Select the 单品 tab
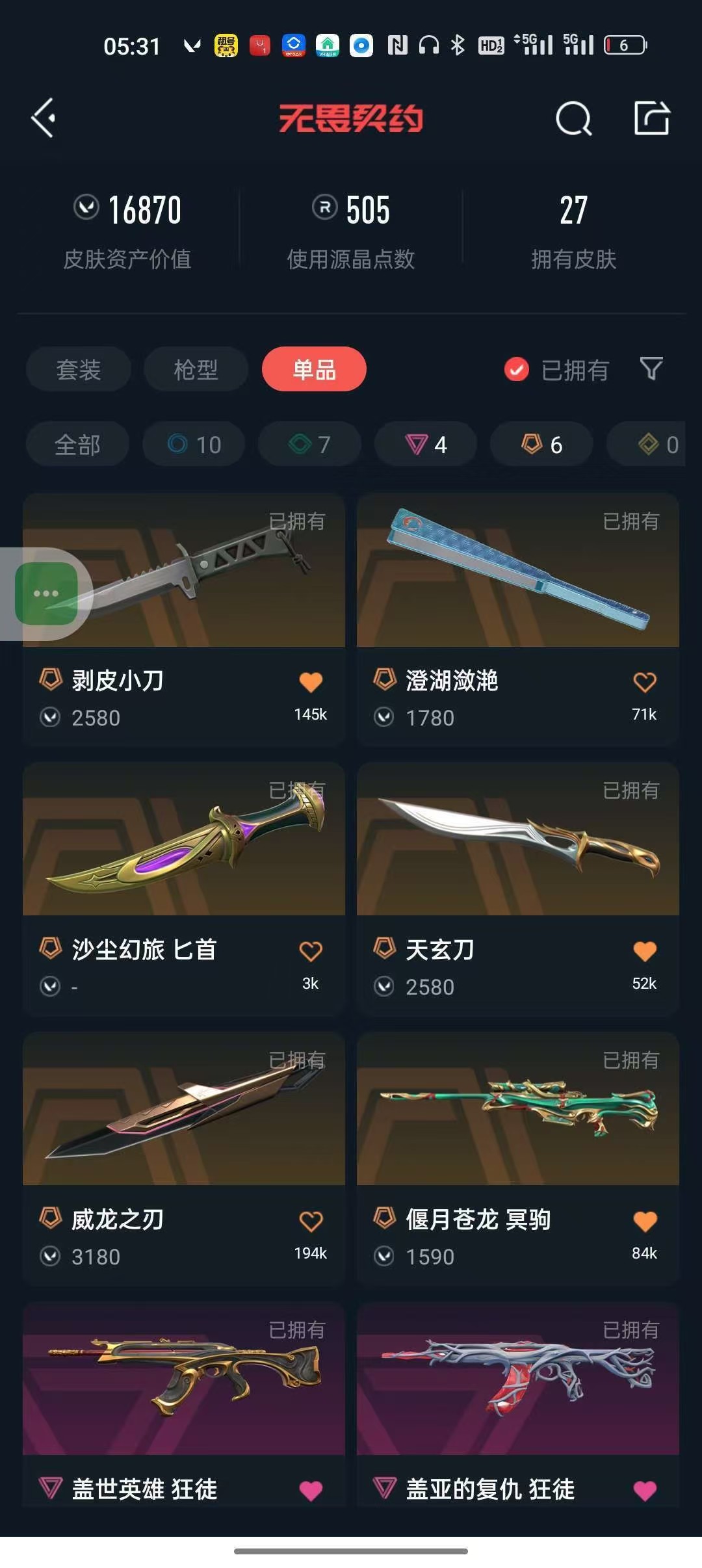Image resolution: width=702 pixels, height=1568 pixels. click(x=314, y=369)
